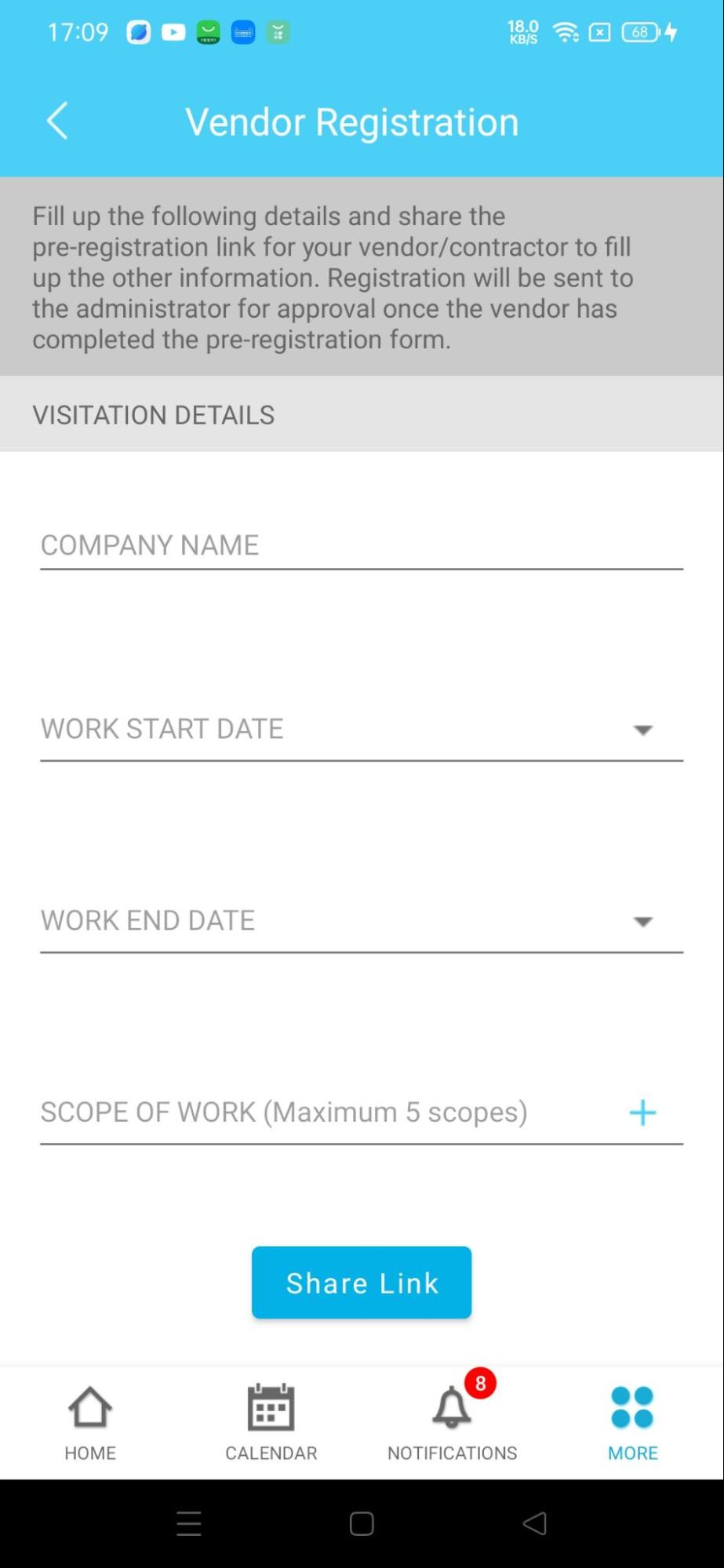The image size is (724, 1568).
Task: Open the Notifications tab
Action: (453, 1423)
